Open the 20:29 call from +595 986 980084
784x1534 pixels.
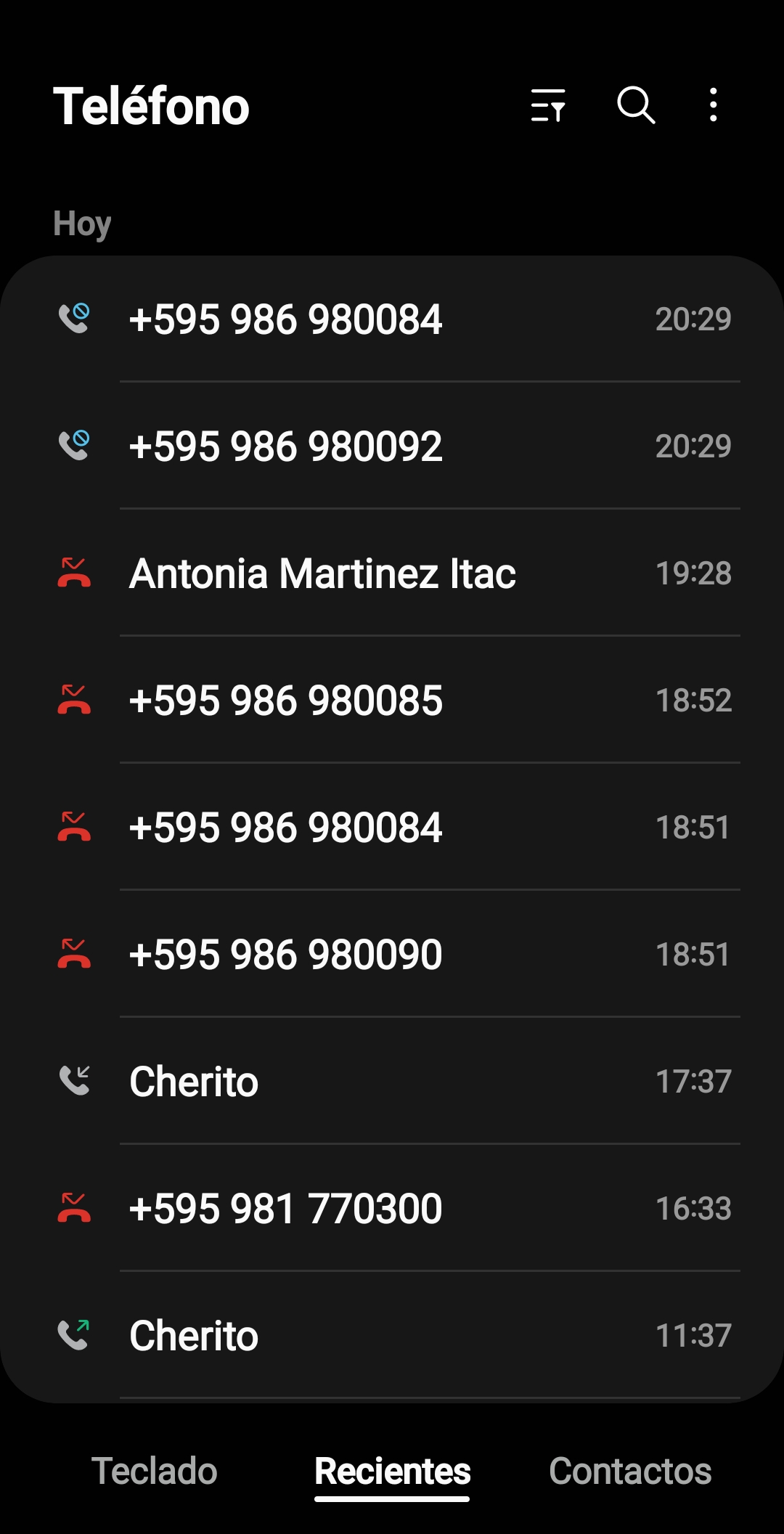tap(392, 319)
